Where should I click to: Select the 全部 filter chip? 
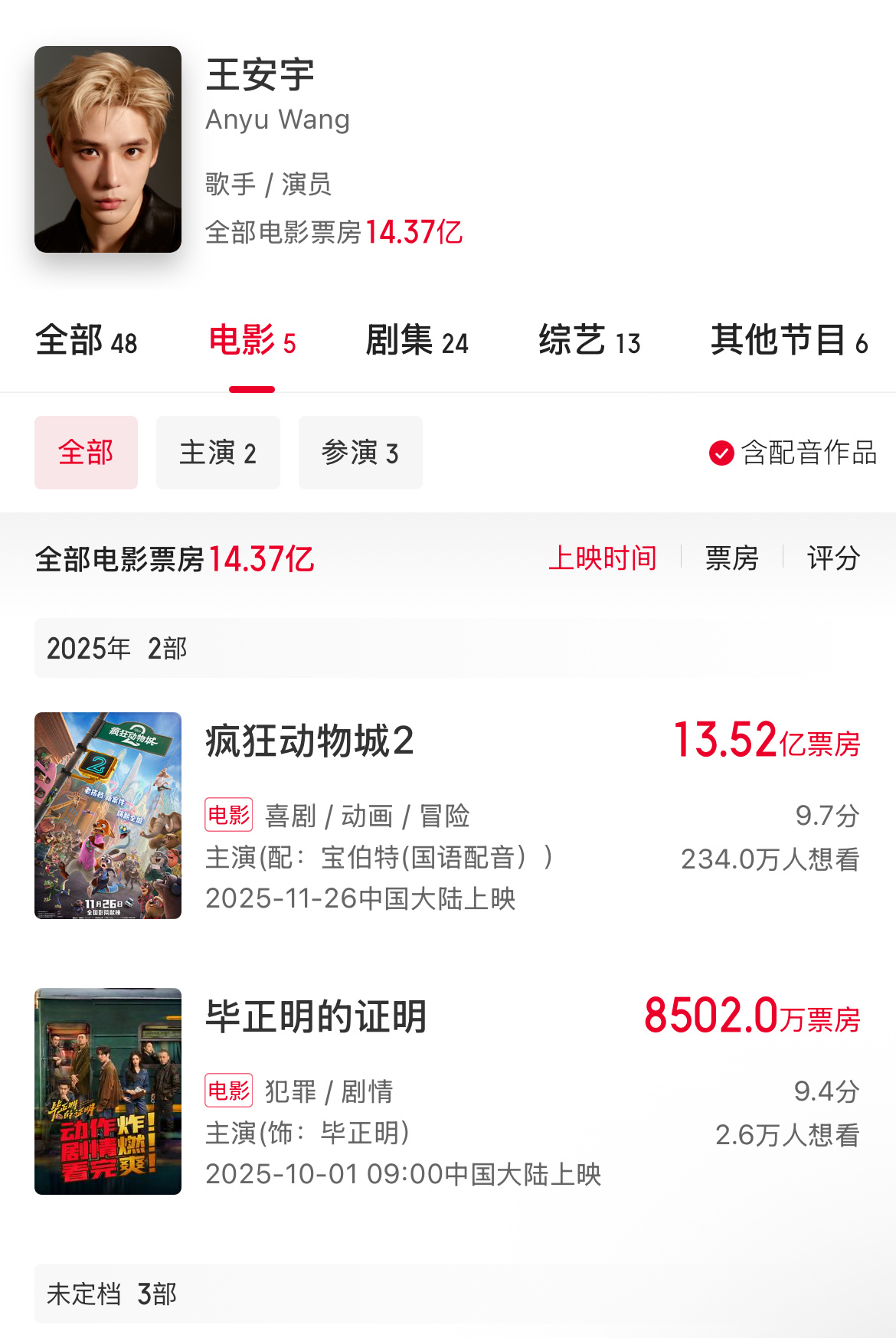86,453
